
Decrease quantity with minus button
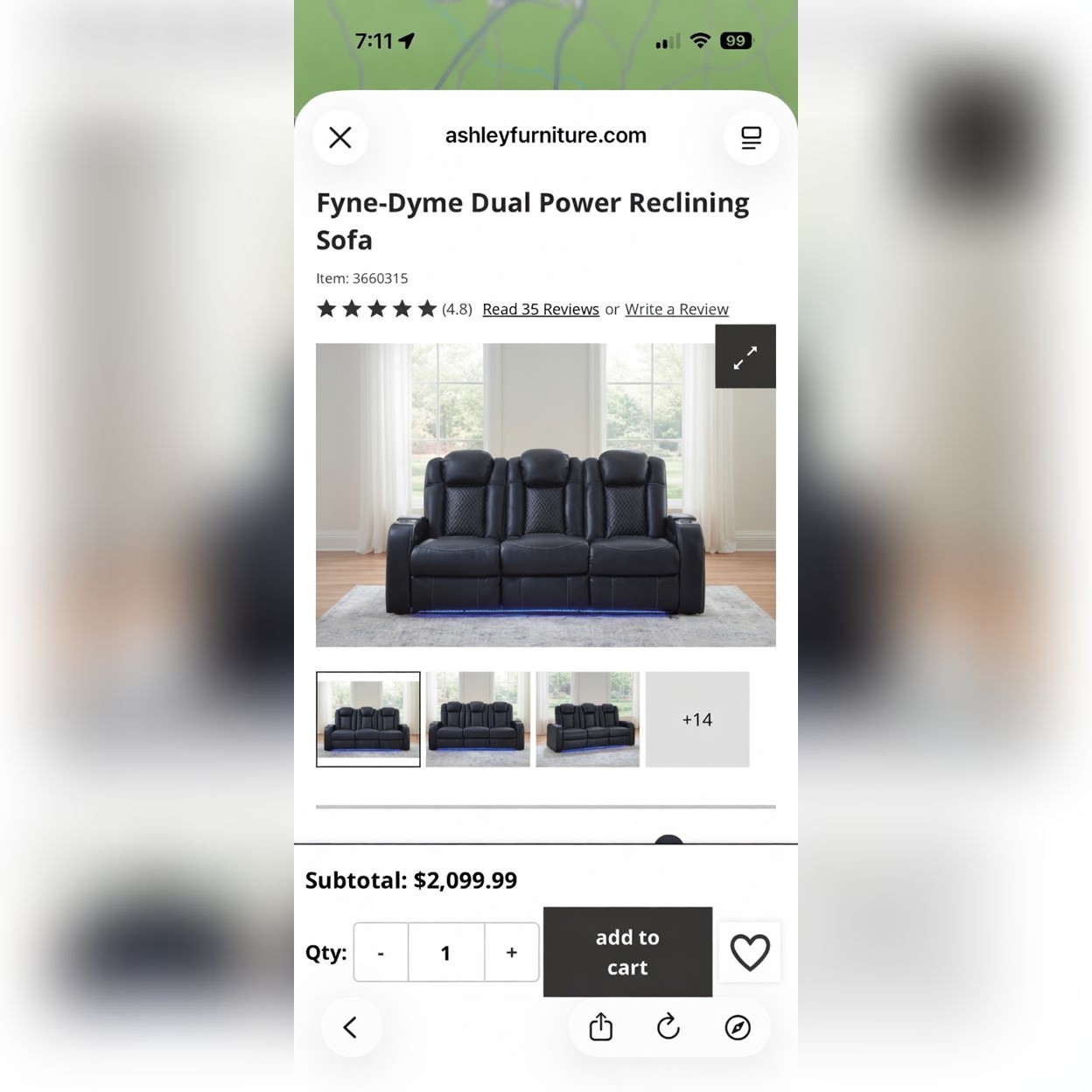tap(381, 952)
